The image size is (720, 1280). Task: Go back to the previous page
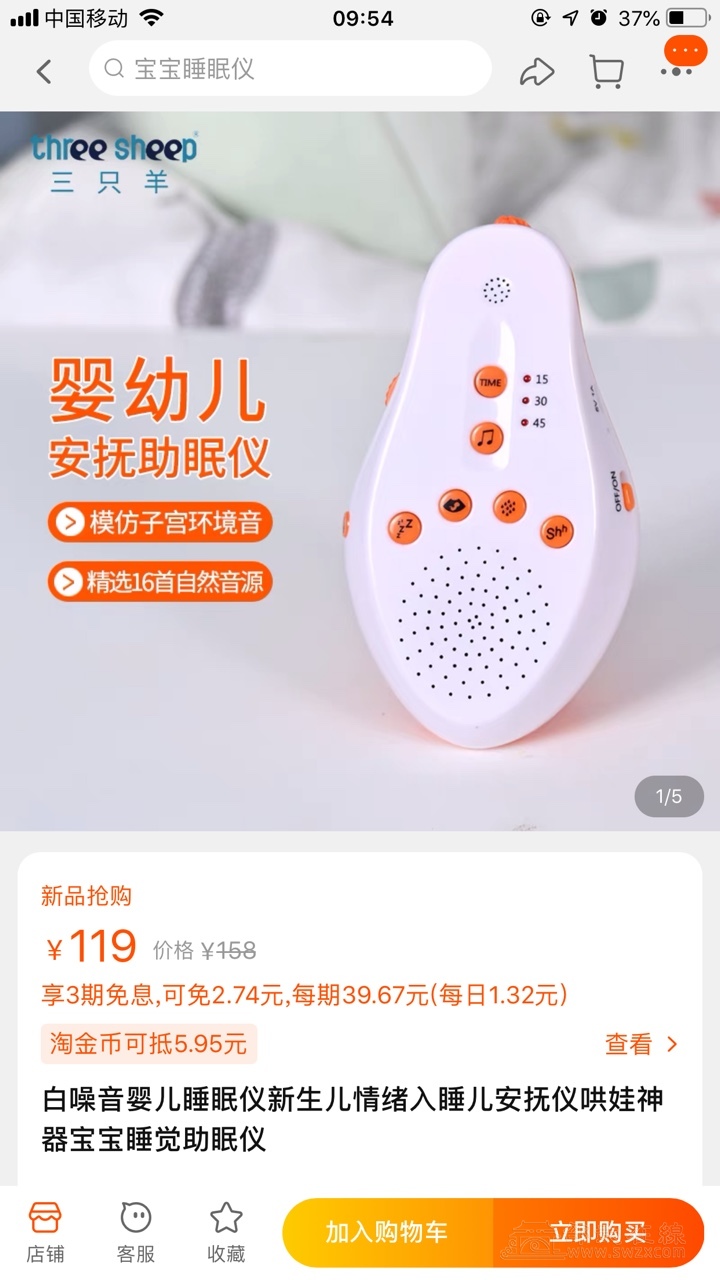tap(43, 70)
